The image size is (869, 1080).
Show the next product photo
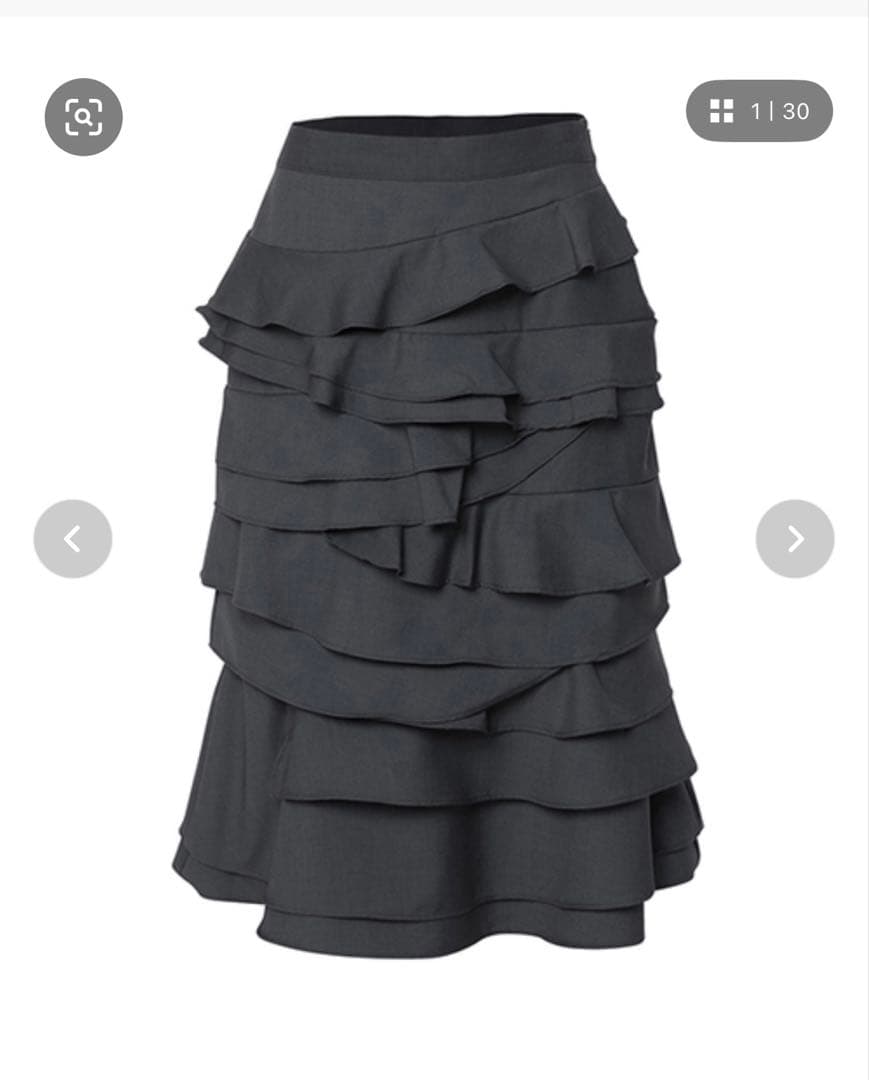(x=795, y=539)
